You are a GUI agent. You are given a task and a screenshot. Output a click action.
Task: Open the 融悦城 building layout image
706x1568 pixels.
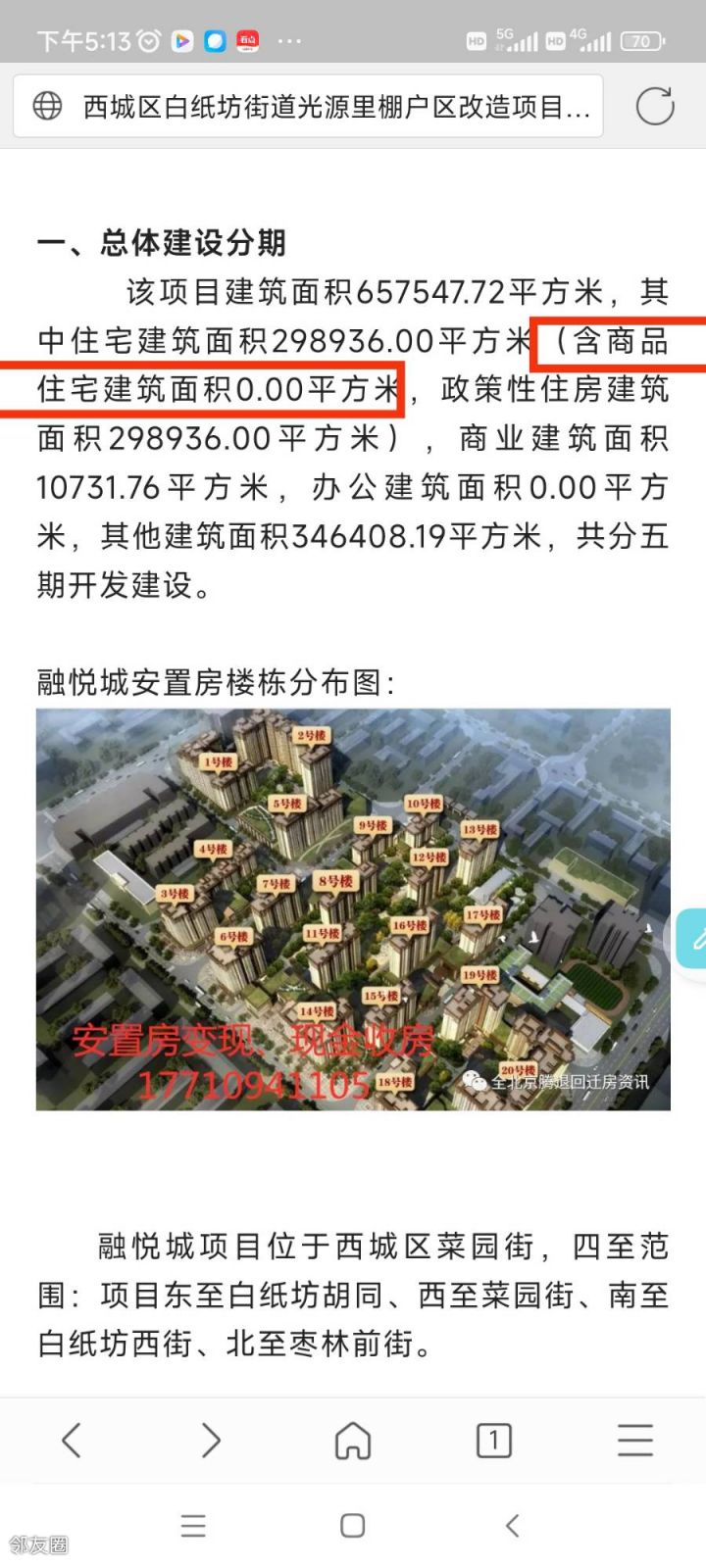[353, 909]
